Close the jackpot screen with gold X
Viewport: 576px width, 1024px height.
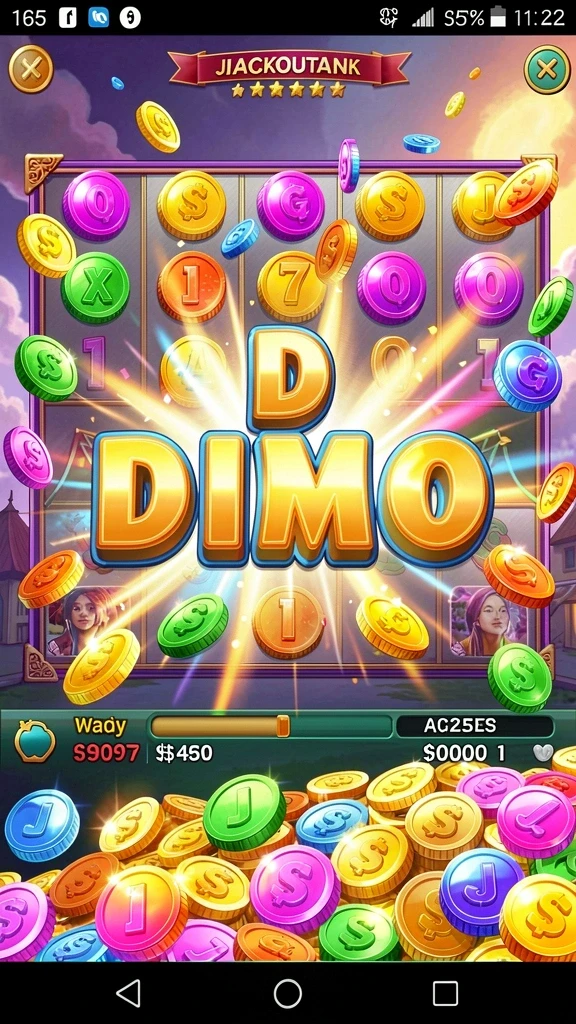pyautogui.click(x=31, y=69)
